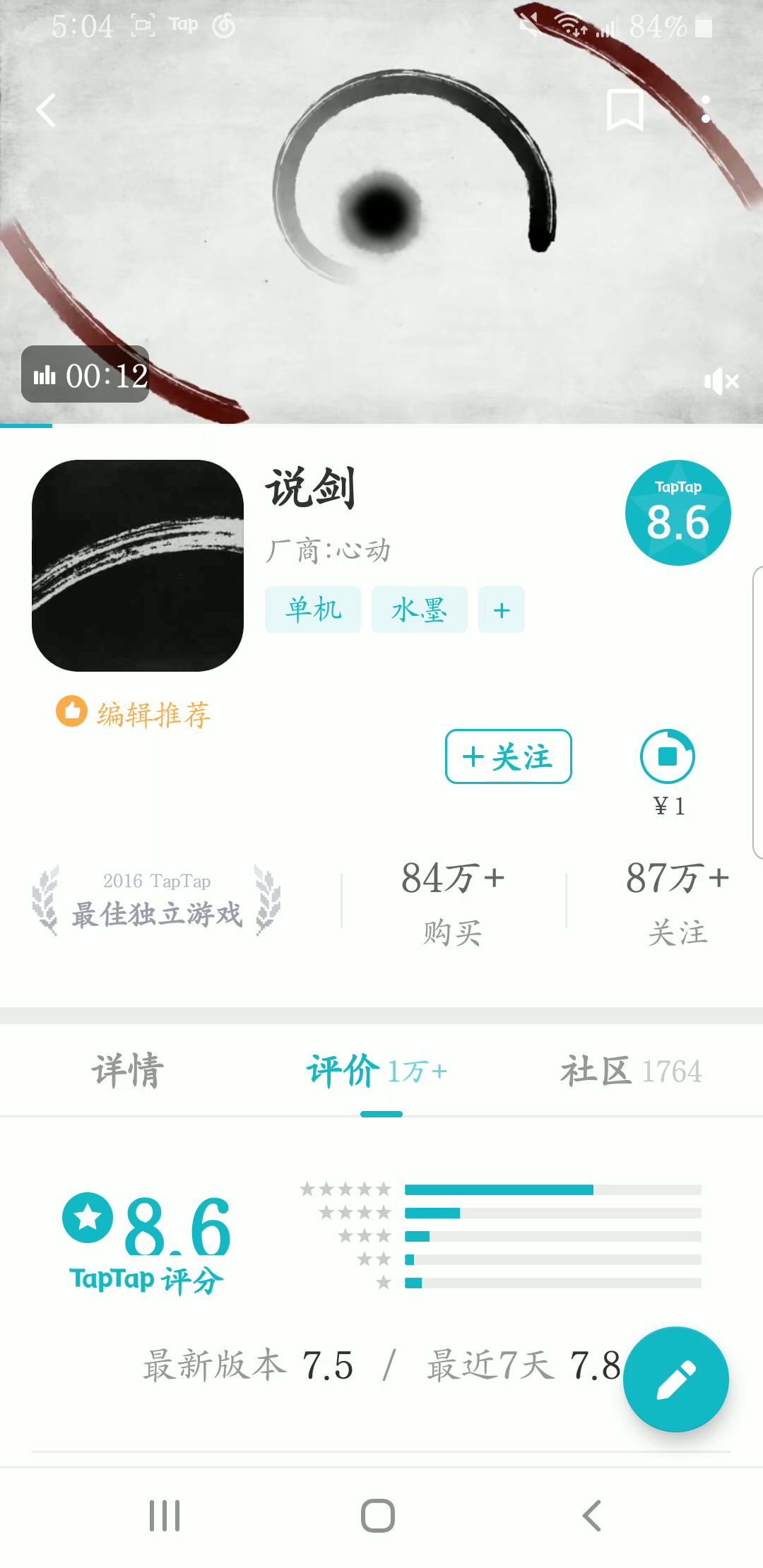Bookmark this game page
Viewport: 763px width, 1568px height.
pos(625,110)
